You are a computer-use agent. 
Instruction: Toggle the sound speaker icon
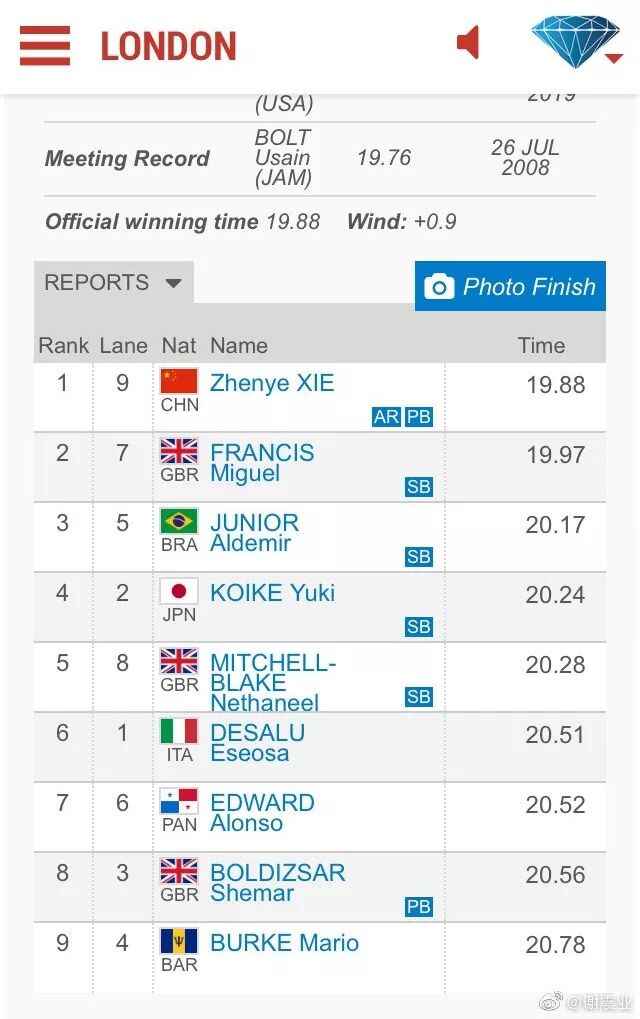(x=468, y=43)
